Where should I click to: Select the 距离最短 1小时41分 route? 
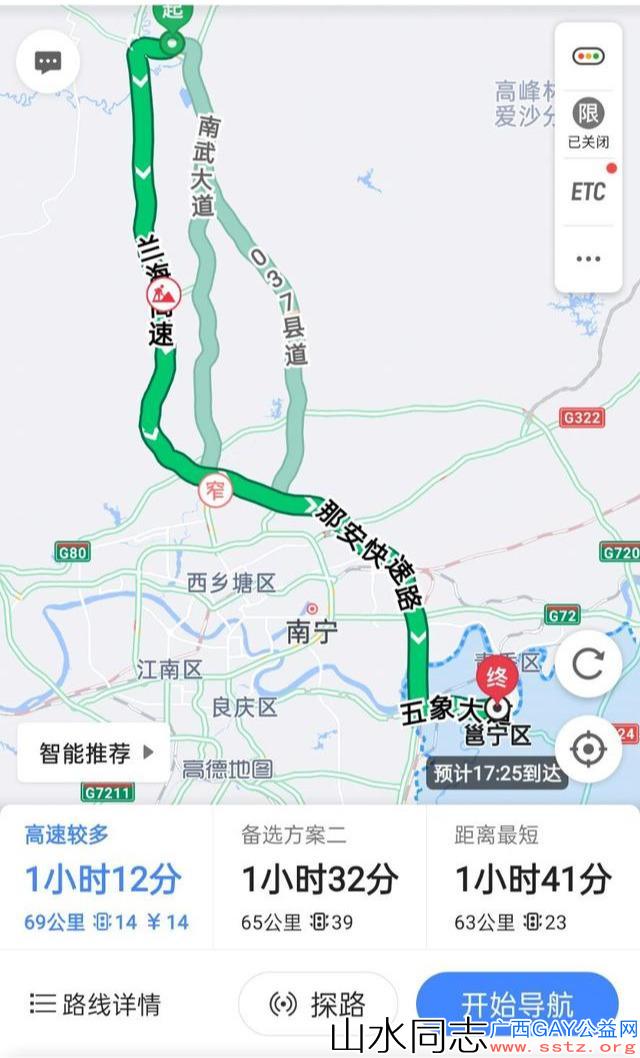pos(533,878)
